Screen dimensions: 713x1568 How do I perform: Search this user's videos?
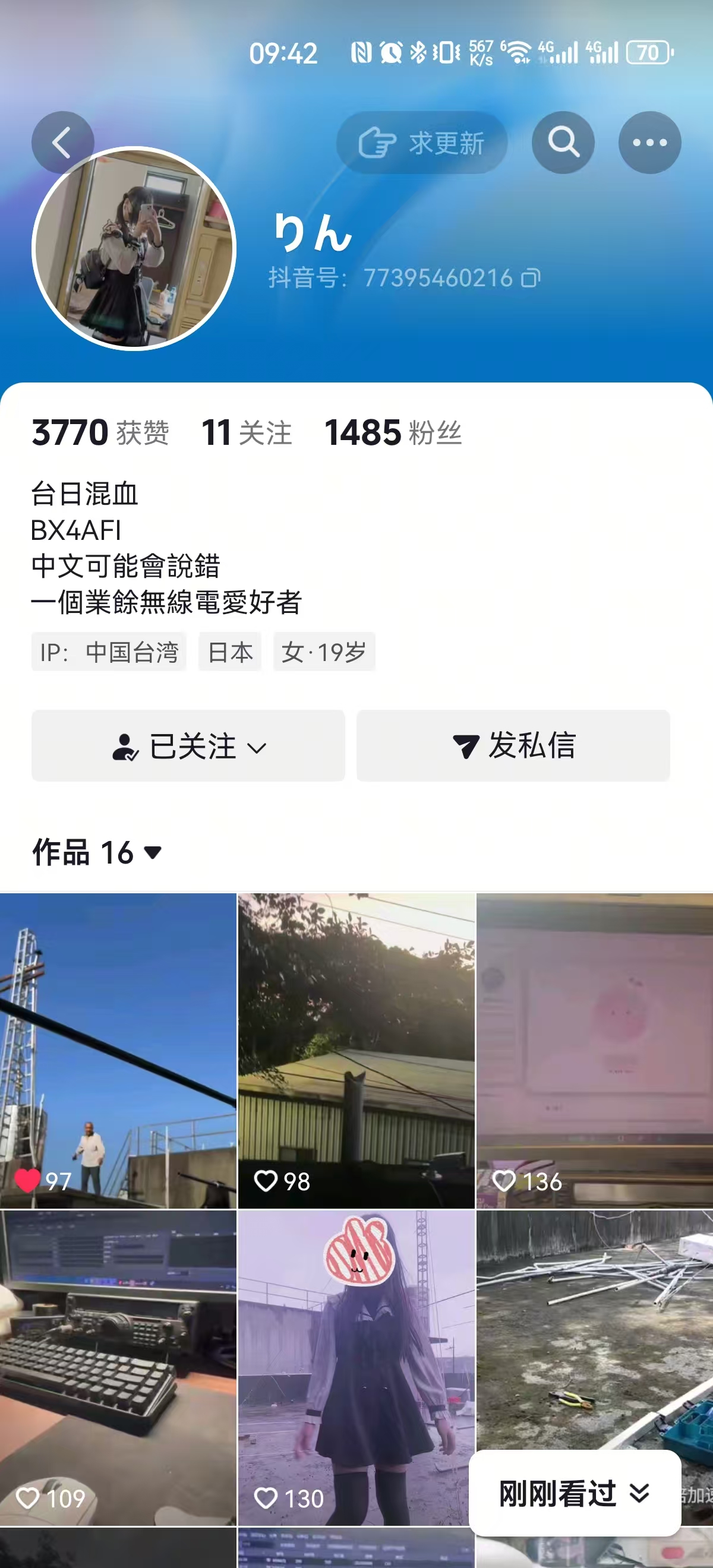(x=563, y=143)
